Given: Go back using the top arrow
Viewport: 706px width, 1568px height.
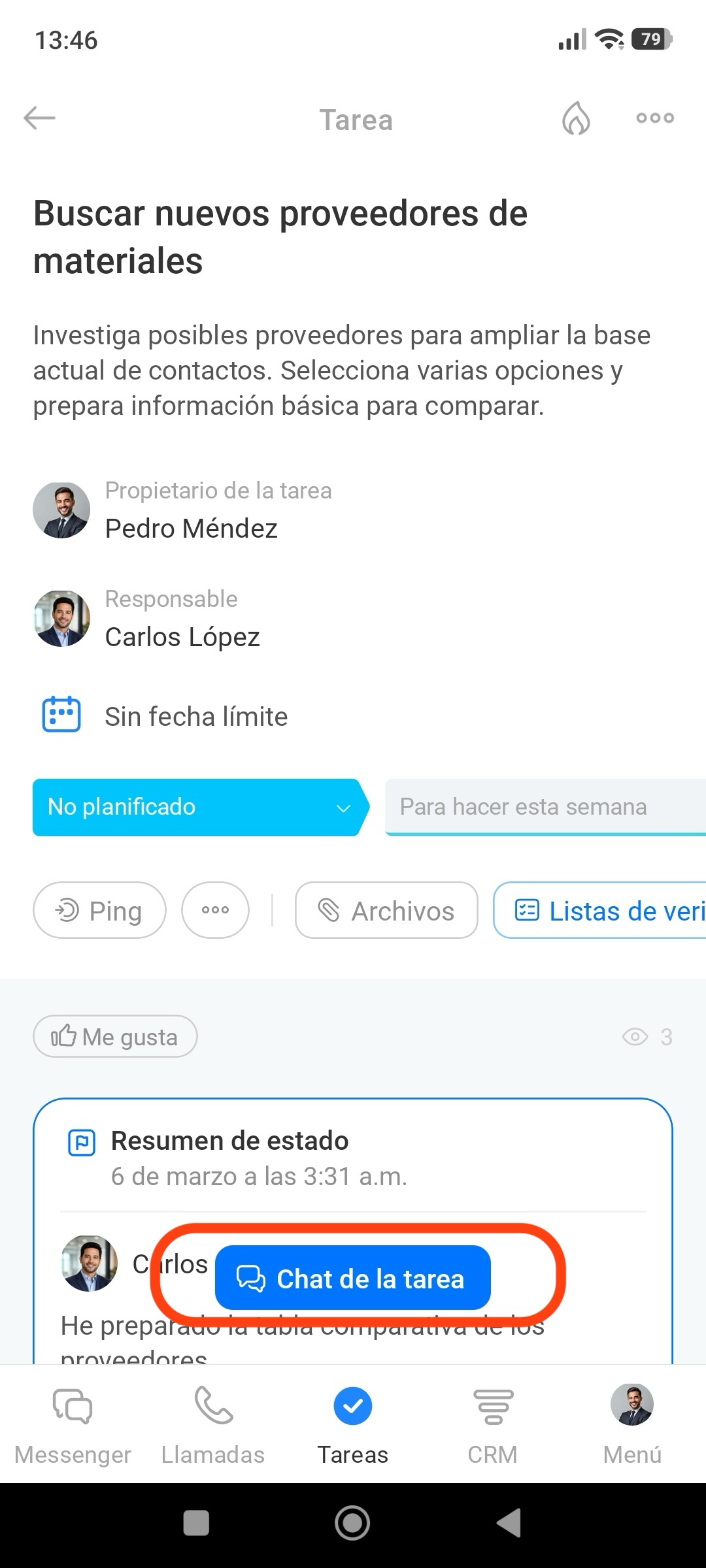Looking at the screenshot, I should [40, 118].
